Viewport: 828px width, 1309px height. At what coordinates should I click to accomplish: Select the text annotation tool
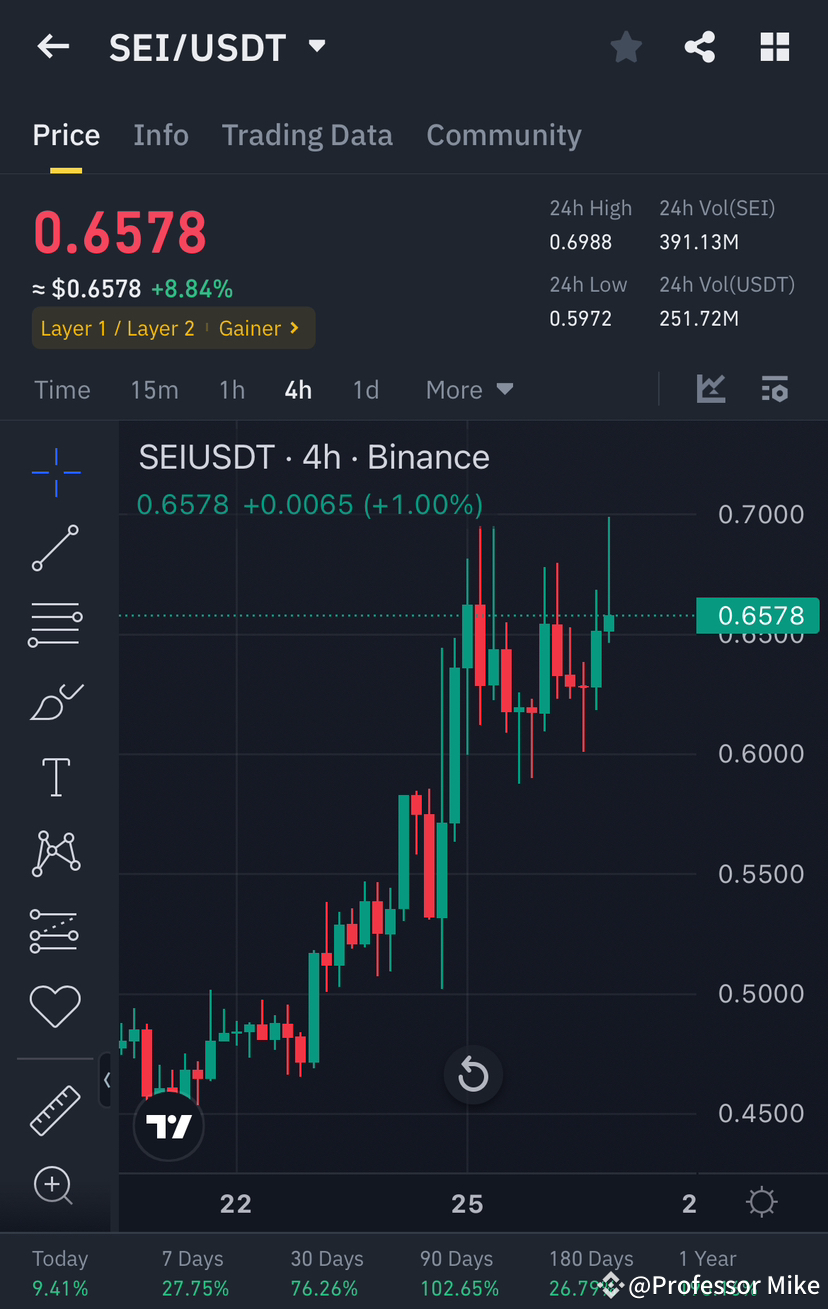[55, 777]
